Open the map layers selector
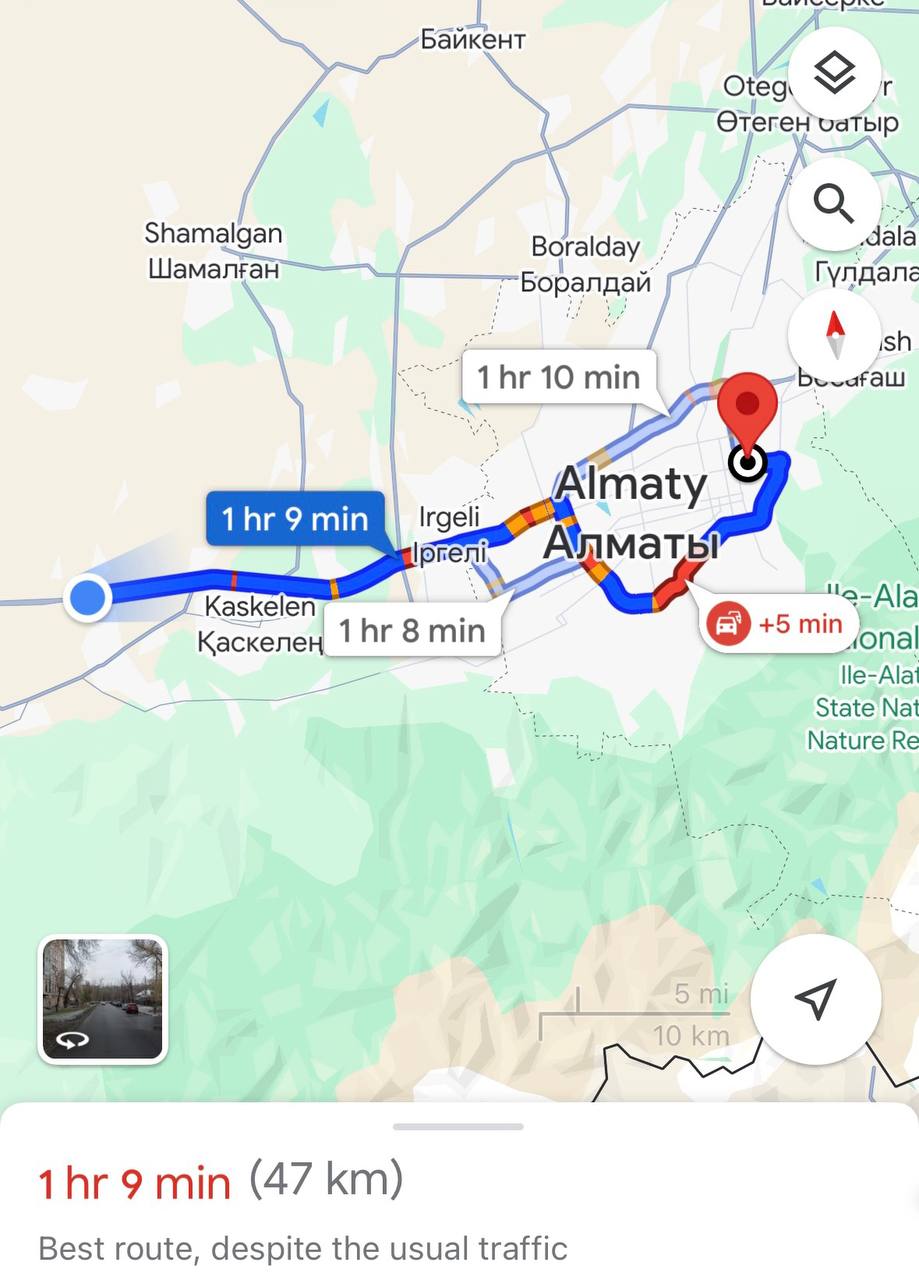919x1280 pixels. pos(834,72)
